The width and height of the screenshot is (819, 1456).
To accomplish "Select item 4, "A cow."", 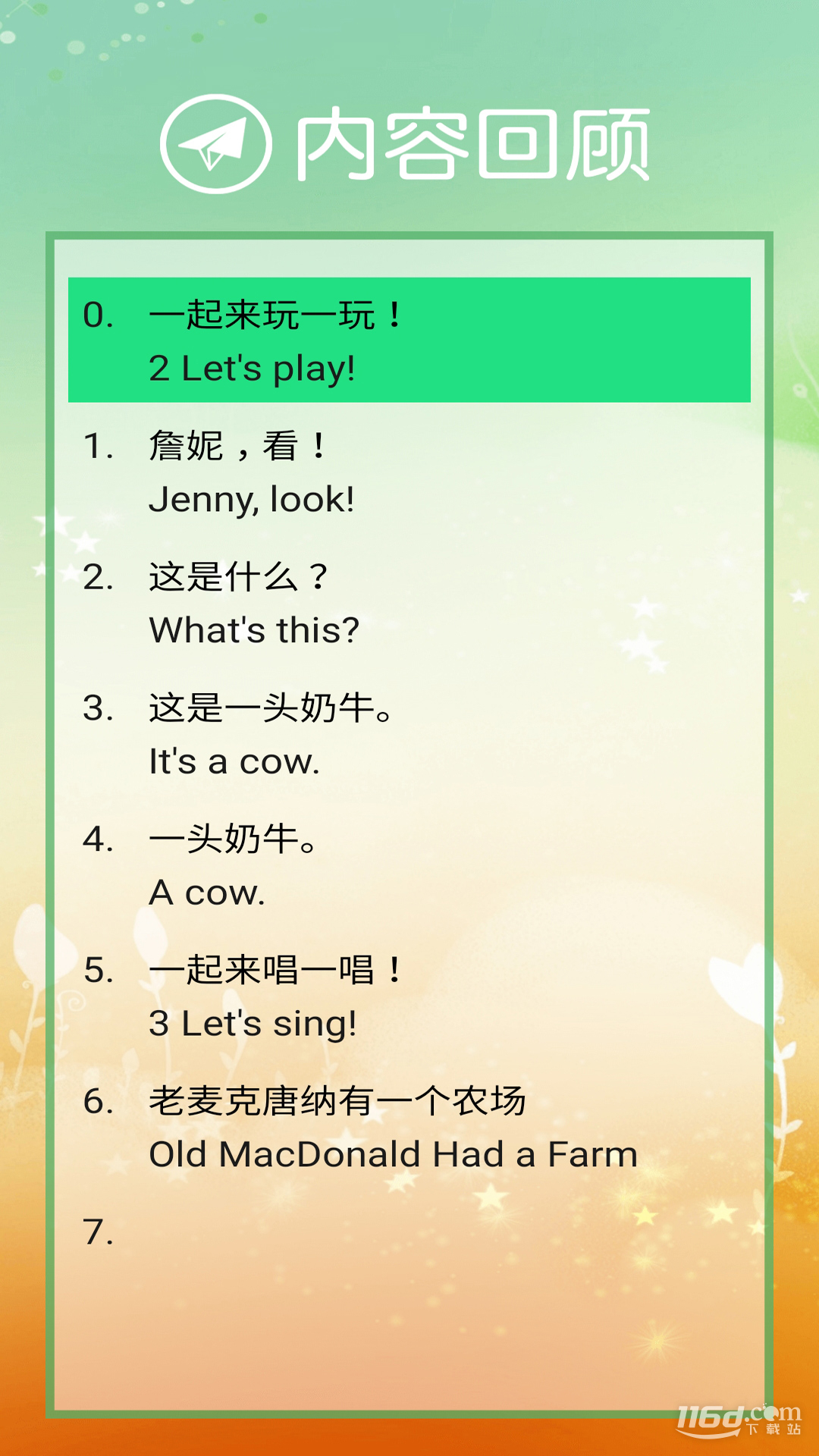I will tap(409, 865).
